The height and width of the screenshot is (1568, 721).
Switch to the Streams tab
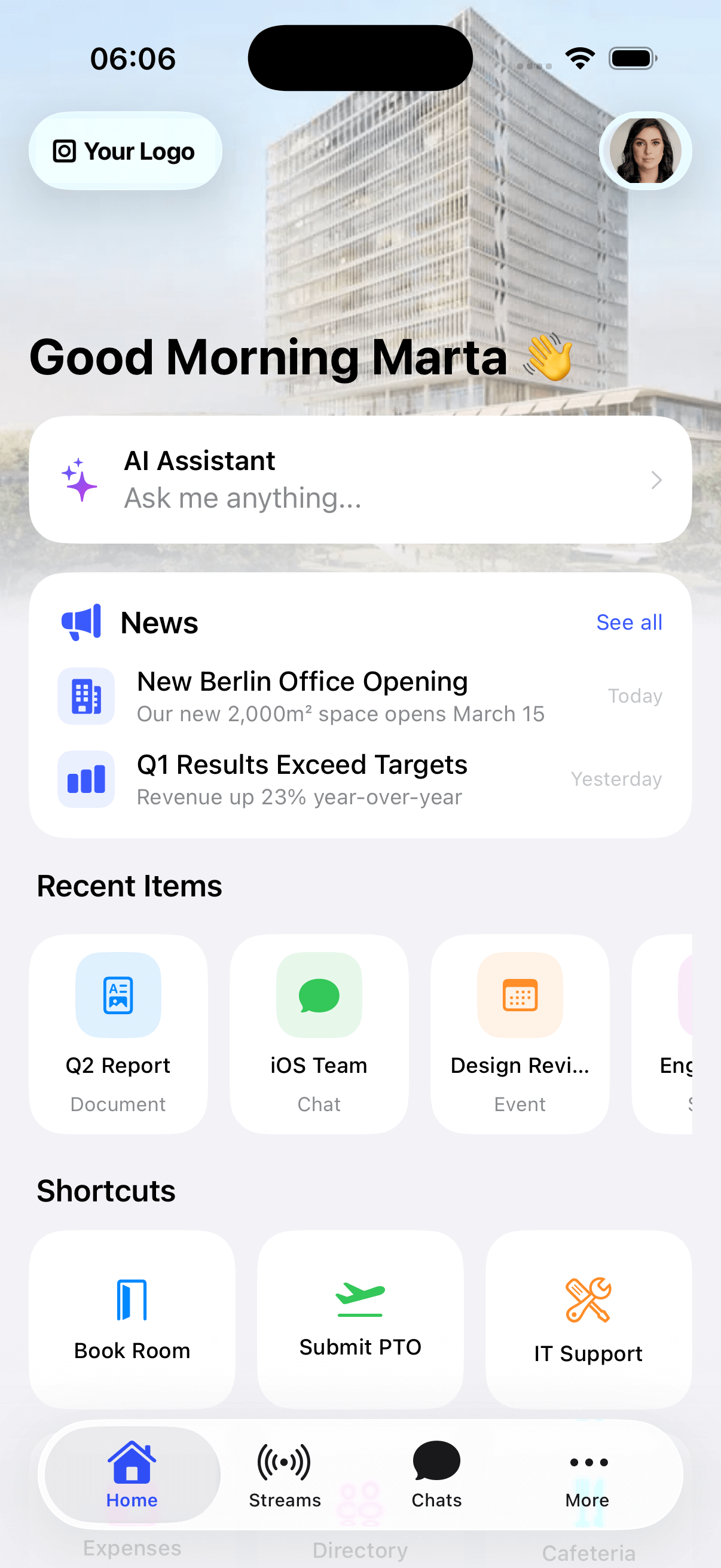click(x=285, y=1474)
